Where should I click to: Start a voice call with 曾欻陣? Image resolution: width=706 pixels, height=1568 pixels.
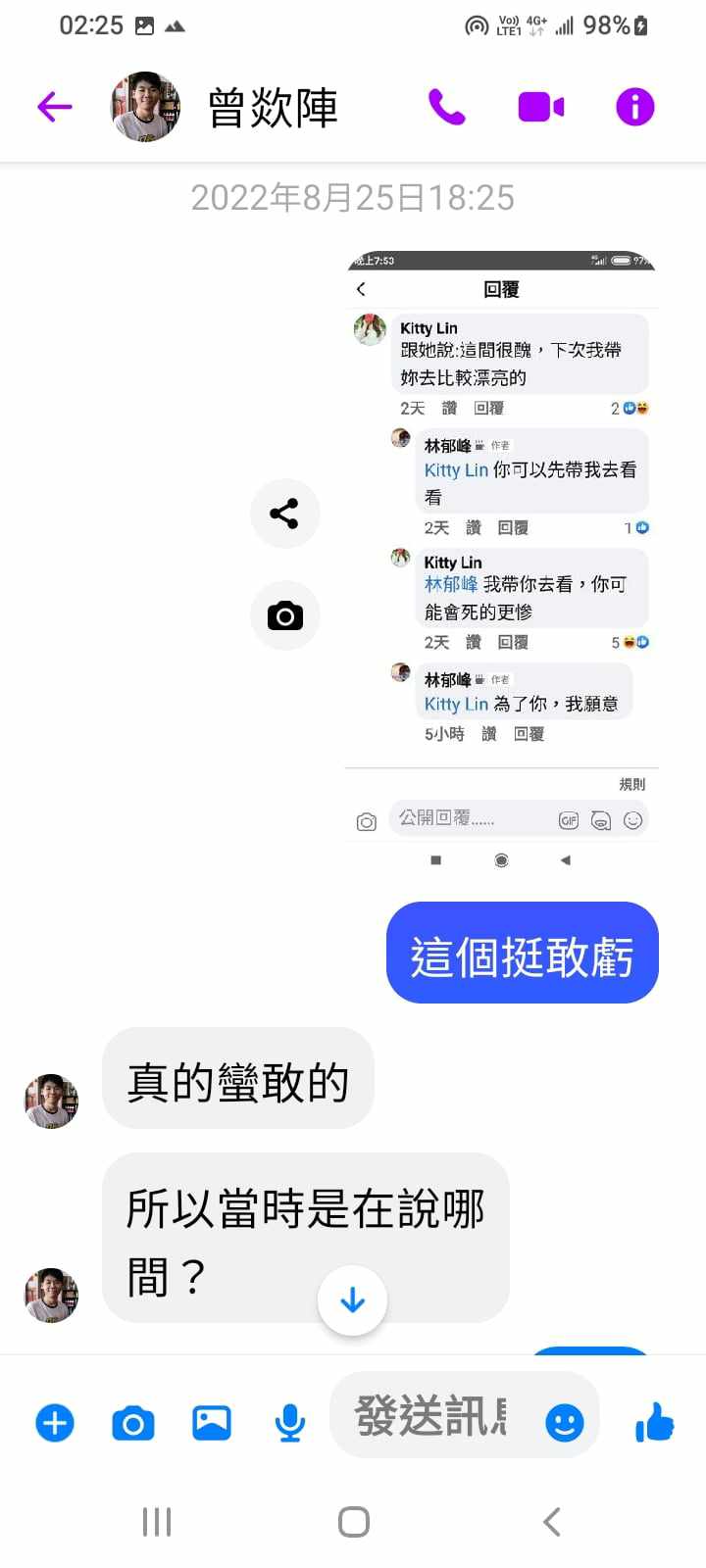(x=447, y=107)
